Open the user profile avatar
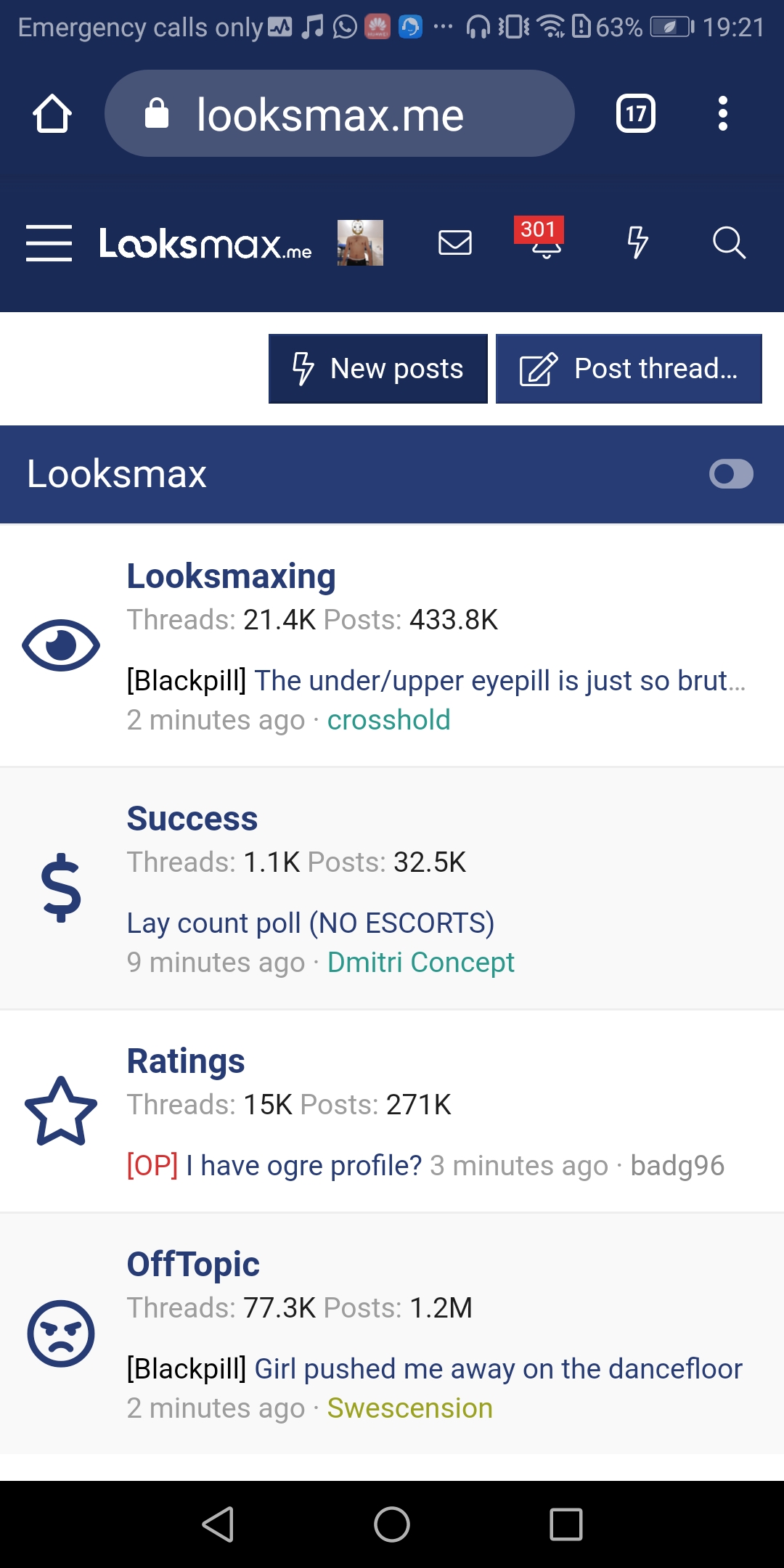Viewport: 784px width, 1568px height. (x=360, y=242)
